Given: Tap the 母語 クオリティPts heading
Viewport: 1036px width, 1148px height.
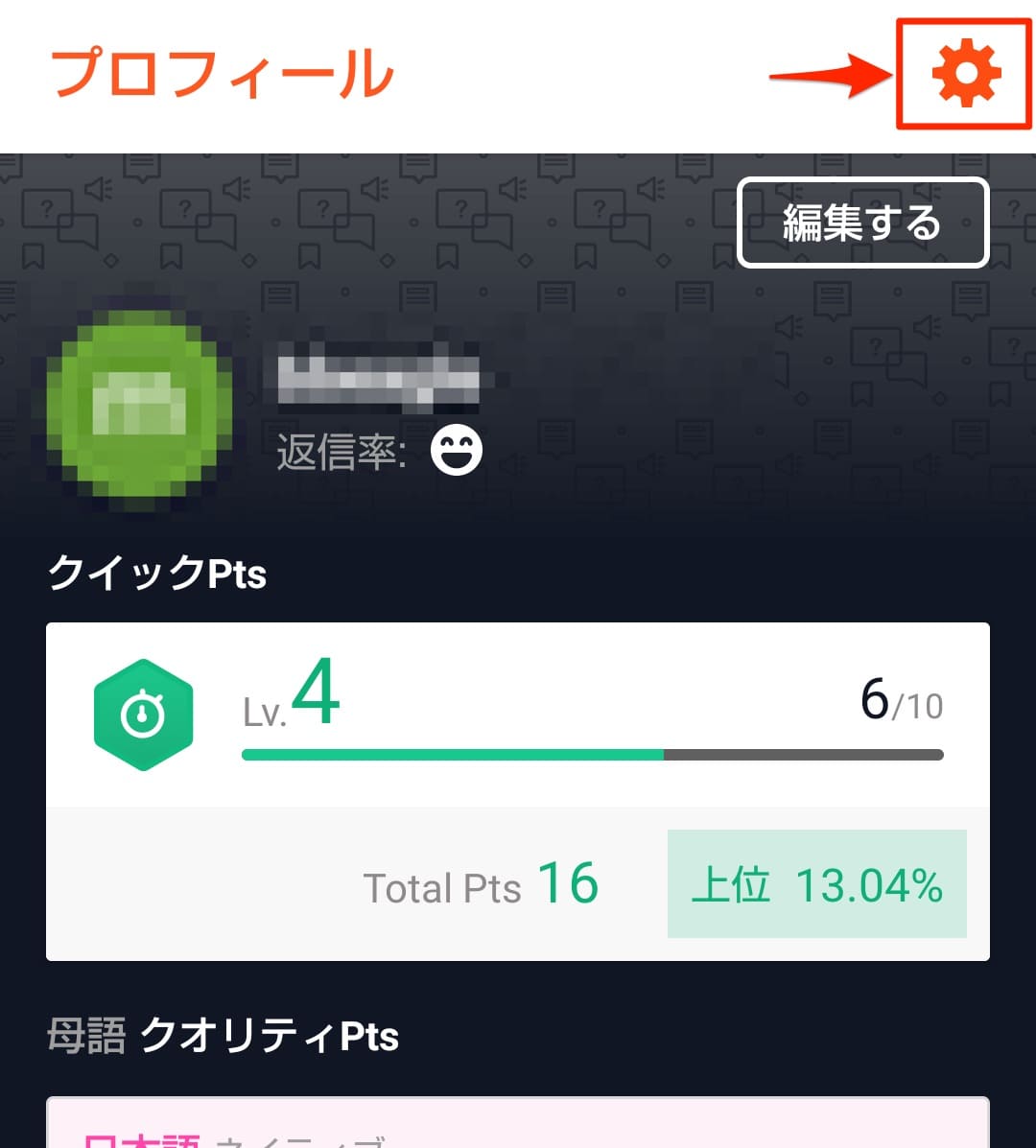Looking at the screenshot, I should [x=221, y=1036].
